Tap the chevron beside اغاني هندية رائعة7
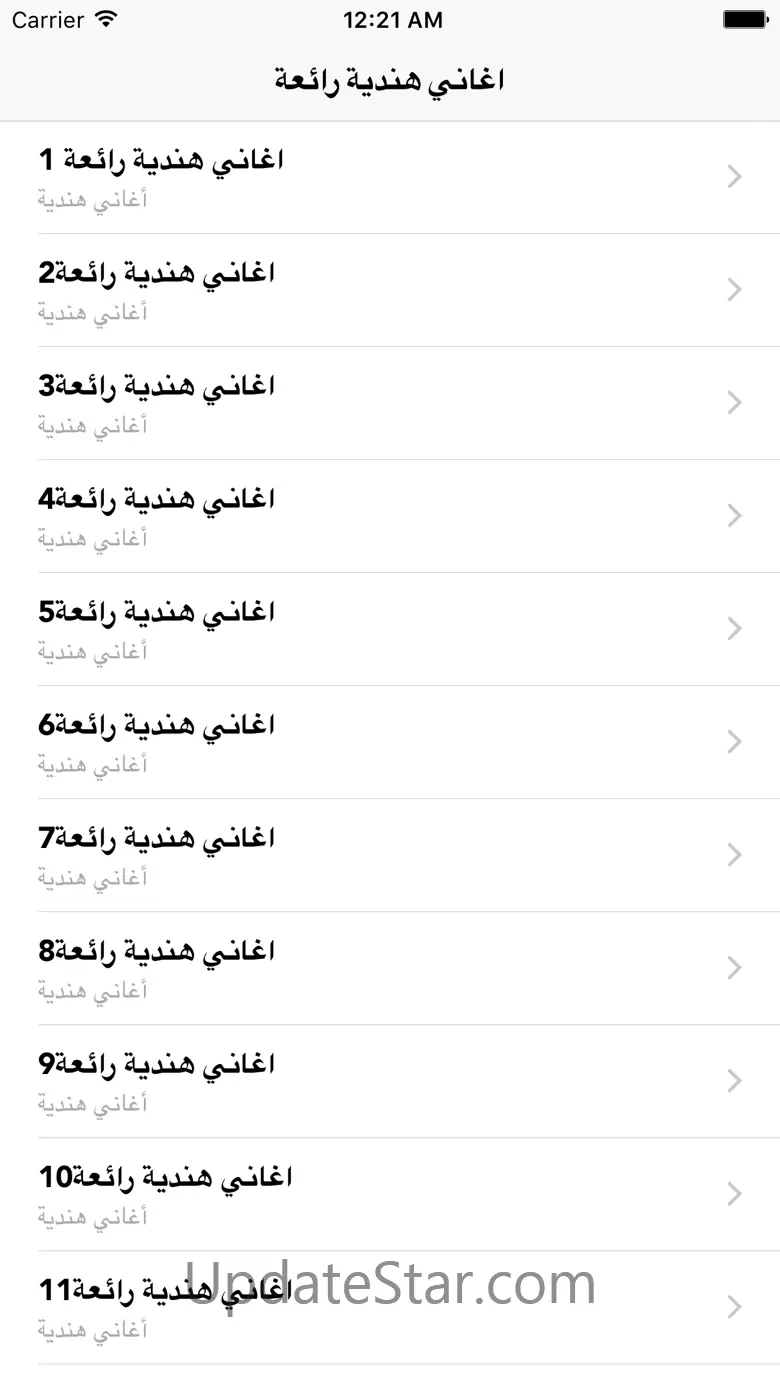The width and height of the screenshot is (780, 1387). click(x=733, y=855)
